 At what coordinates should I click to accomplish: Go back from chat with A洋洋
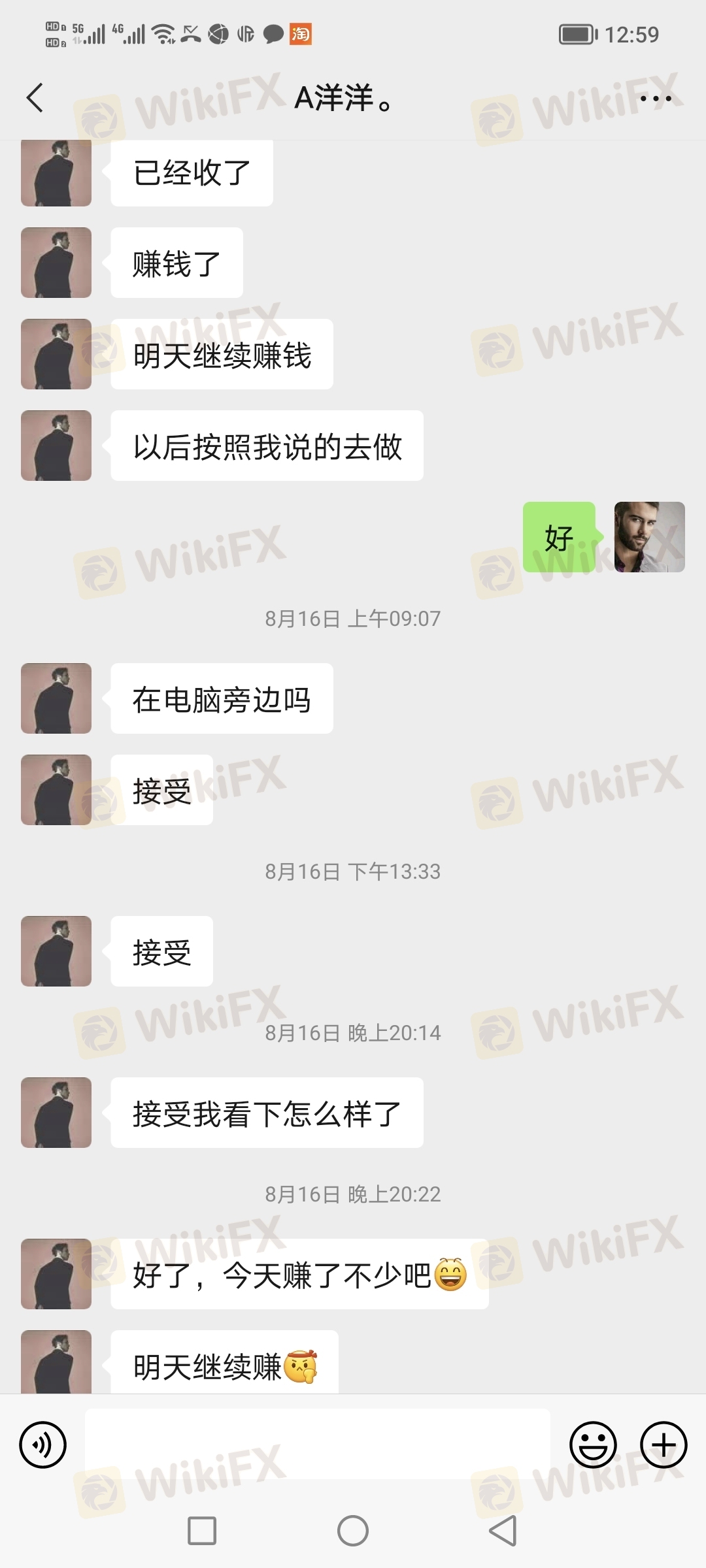click(x=35, y=98)
